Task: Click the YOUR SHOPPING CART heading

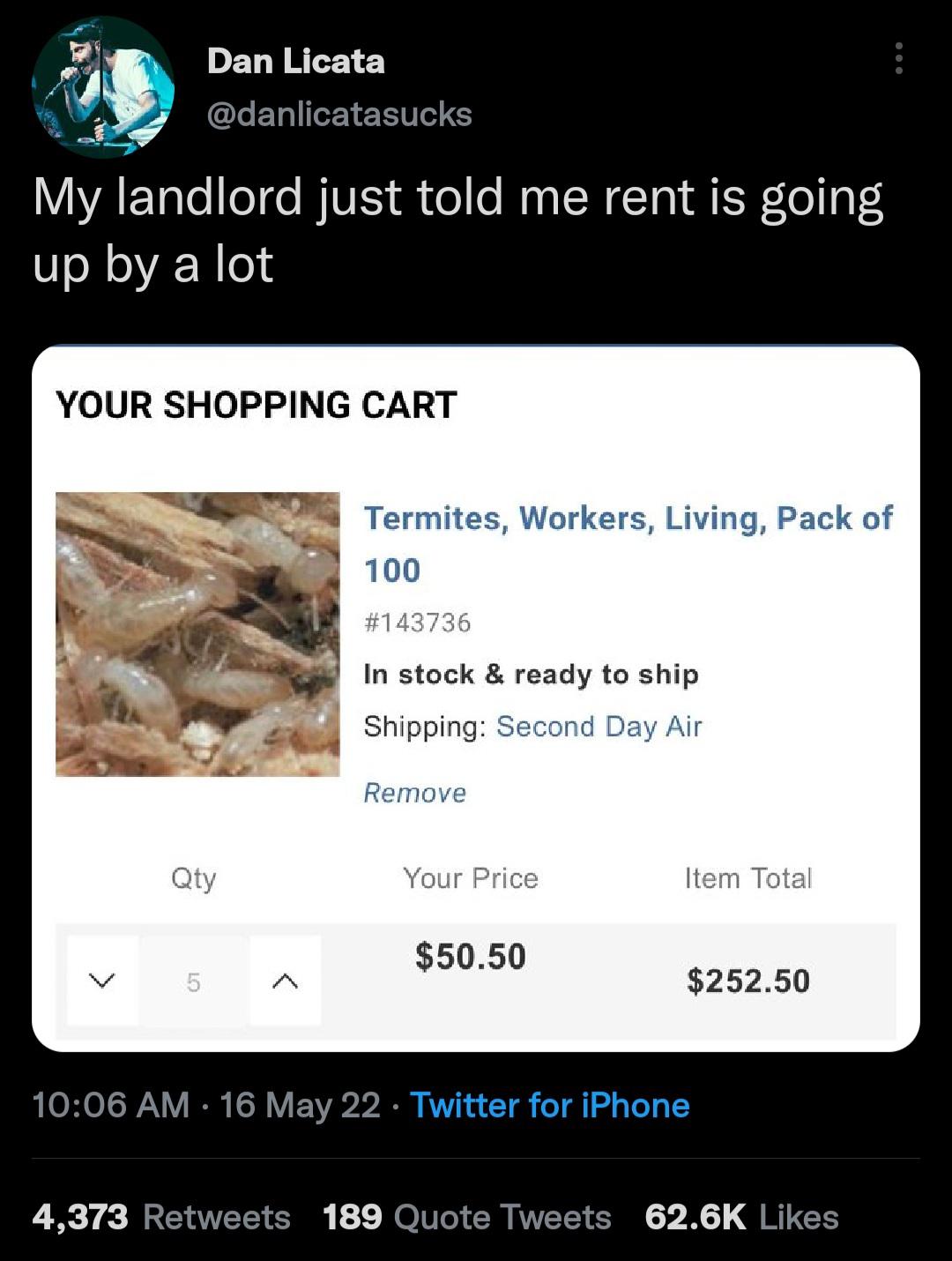Action: 256,406
